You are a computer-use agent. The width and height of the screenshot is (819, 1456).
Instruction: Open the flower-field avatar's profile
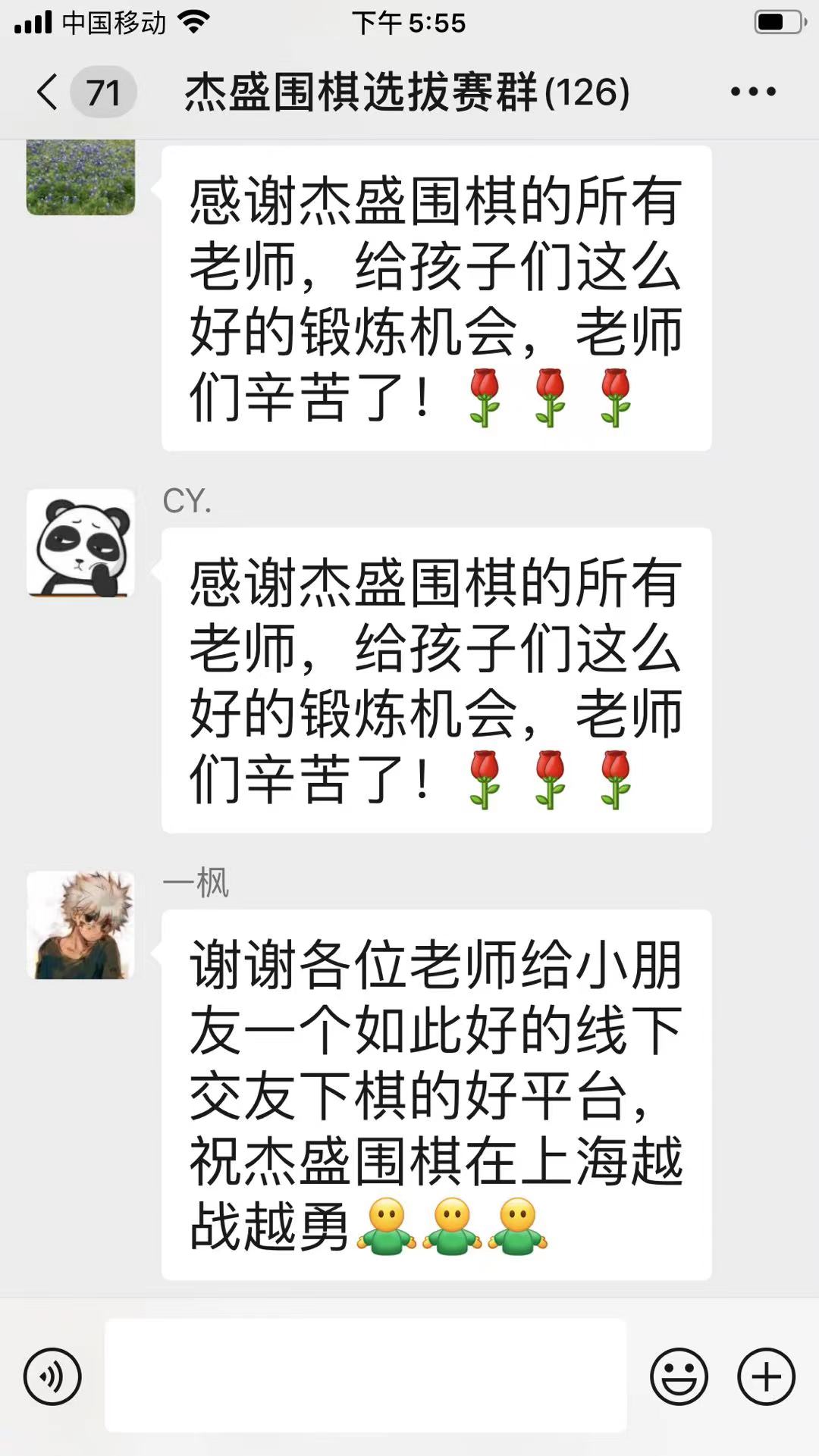80,177
